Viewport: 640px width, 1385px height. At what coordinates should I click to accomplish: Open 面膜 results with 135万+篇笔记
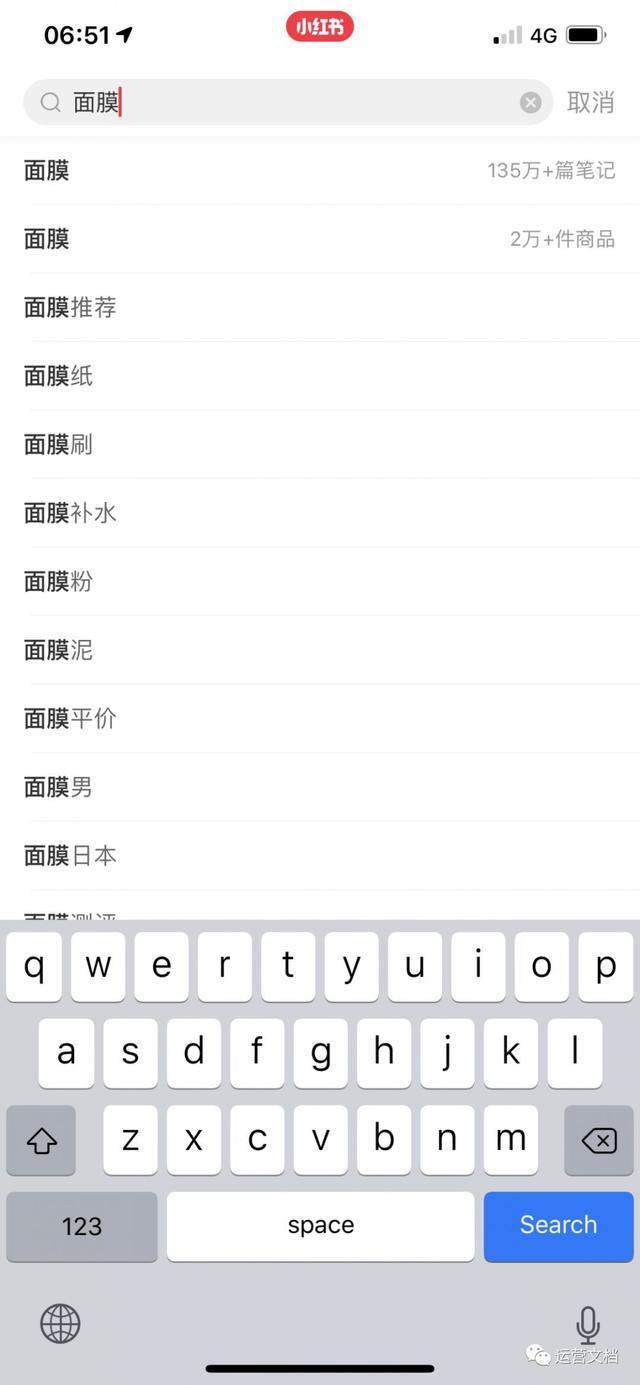point(320,171)
